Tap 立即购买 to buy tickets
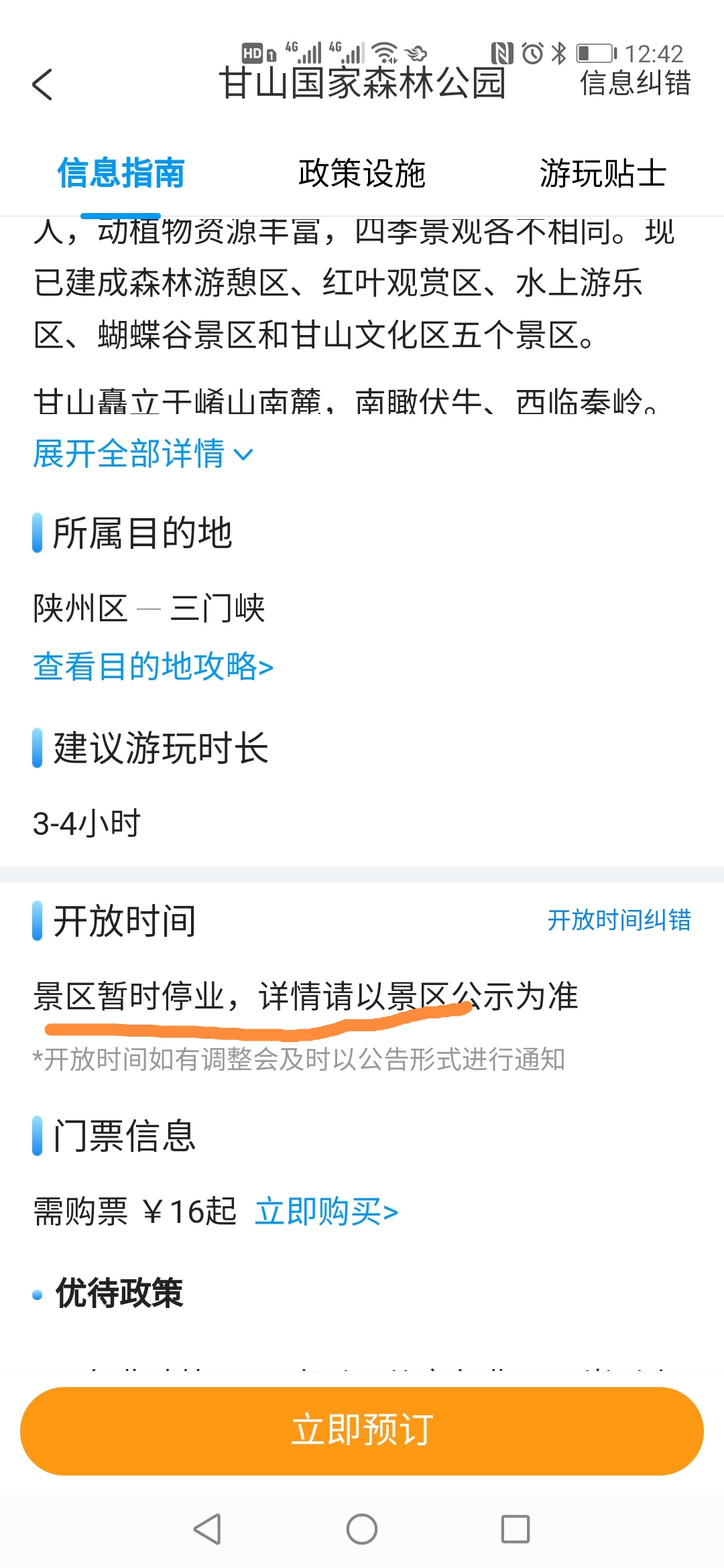The height and width of the screenshot is (1568, 724). (326, 1212)
